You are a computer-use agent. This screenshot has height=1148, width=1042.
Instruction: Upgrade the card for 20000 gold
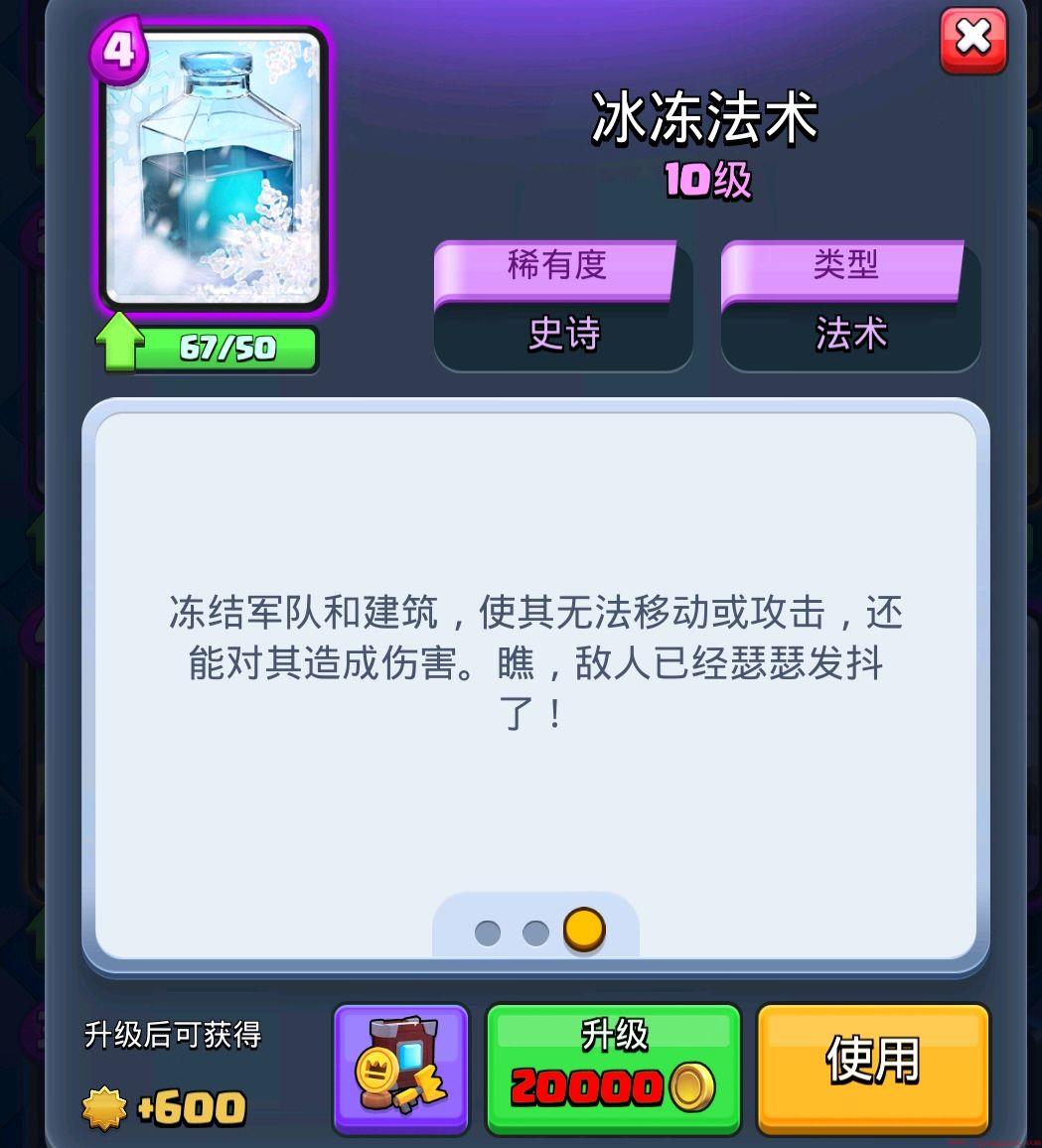point(613,1069)
